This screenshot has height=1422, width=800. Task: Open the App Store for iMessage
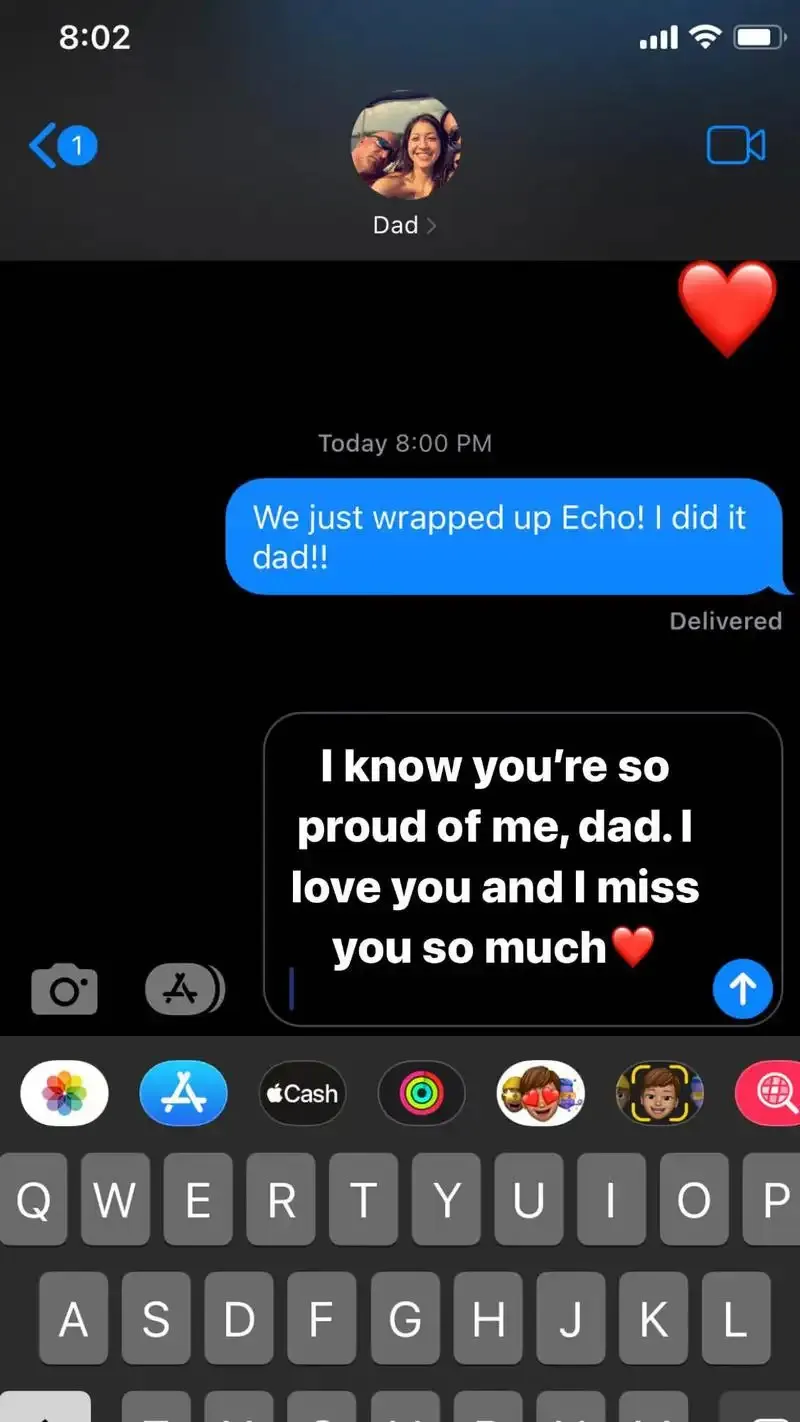(x=183, y=1094)
